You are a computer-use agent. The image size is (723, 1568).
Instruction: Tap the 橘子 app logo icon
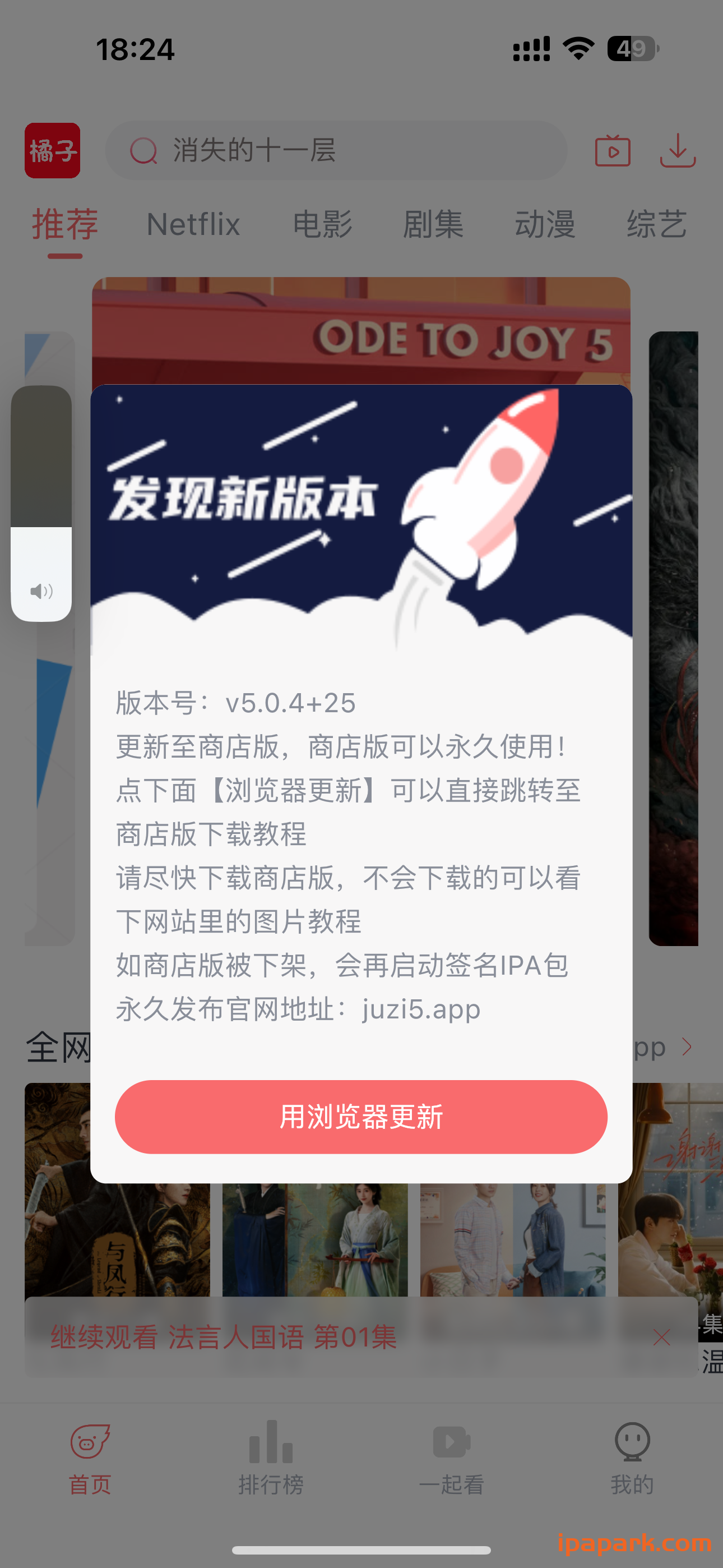pyautogui.click(x=52, y=151)
